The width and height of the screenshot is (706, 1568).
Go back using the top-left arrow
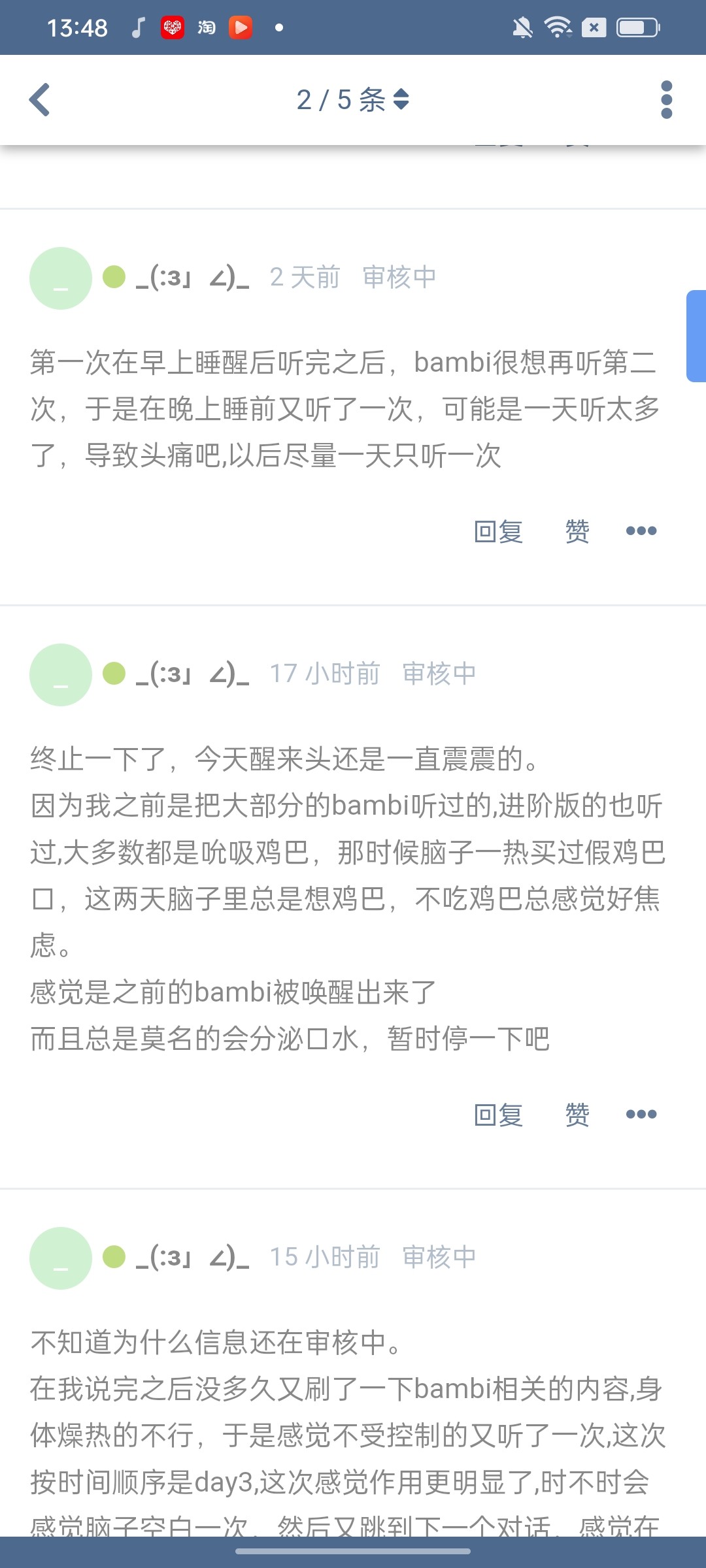click(x=40, y=100)
